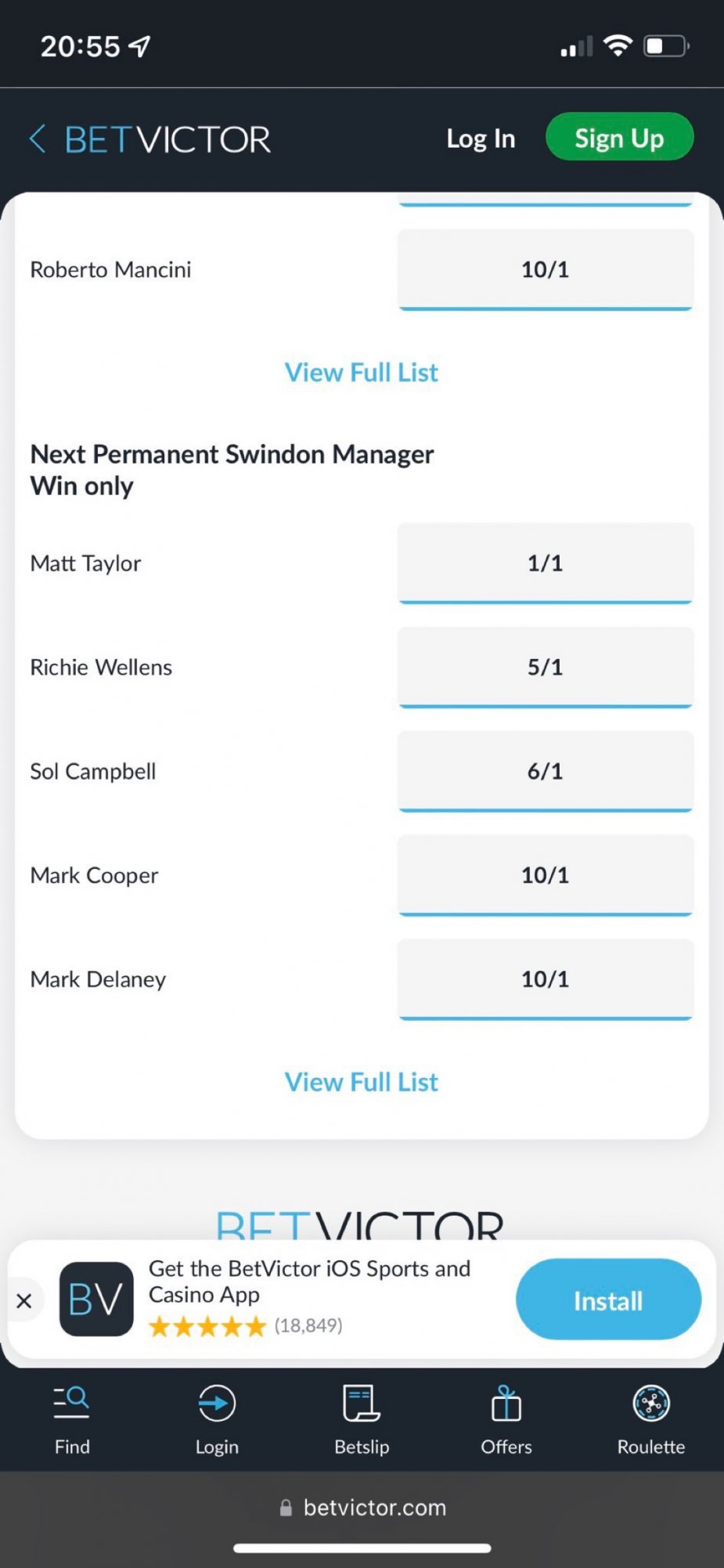
Task: Tap the green Sign Up button
Action: click(x=619, y=138)
